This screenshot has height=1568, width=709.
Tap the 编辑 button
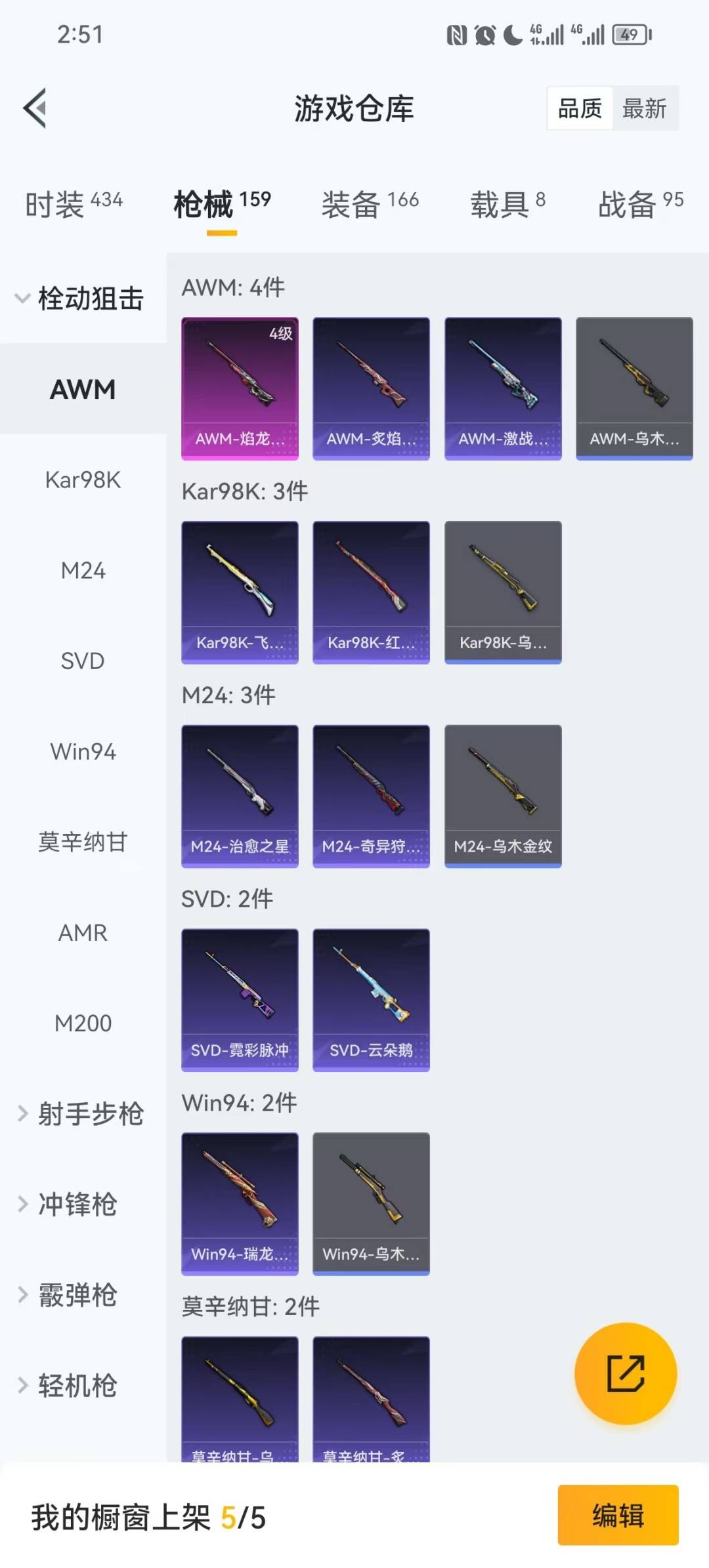(x=616, y=1517)
